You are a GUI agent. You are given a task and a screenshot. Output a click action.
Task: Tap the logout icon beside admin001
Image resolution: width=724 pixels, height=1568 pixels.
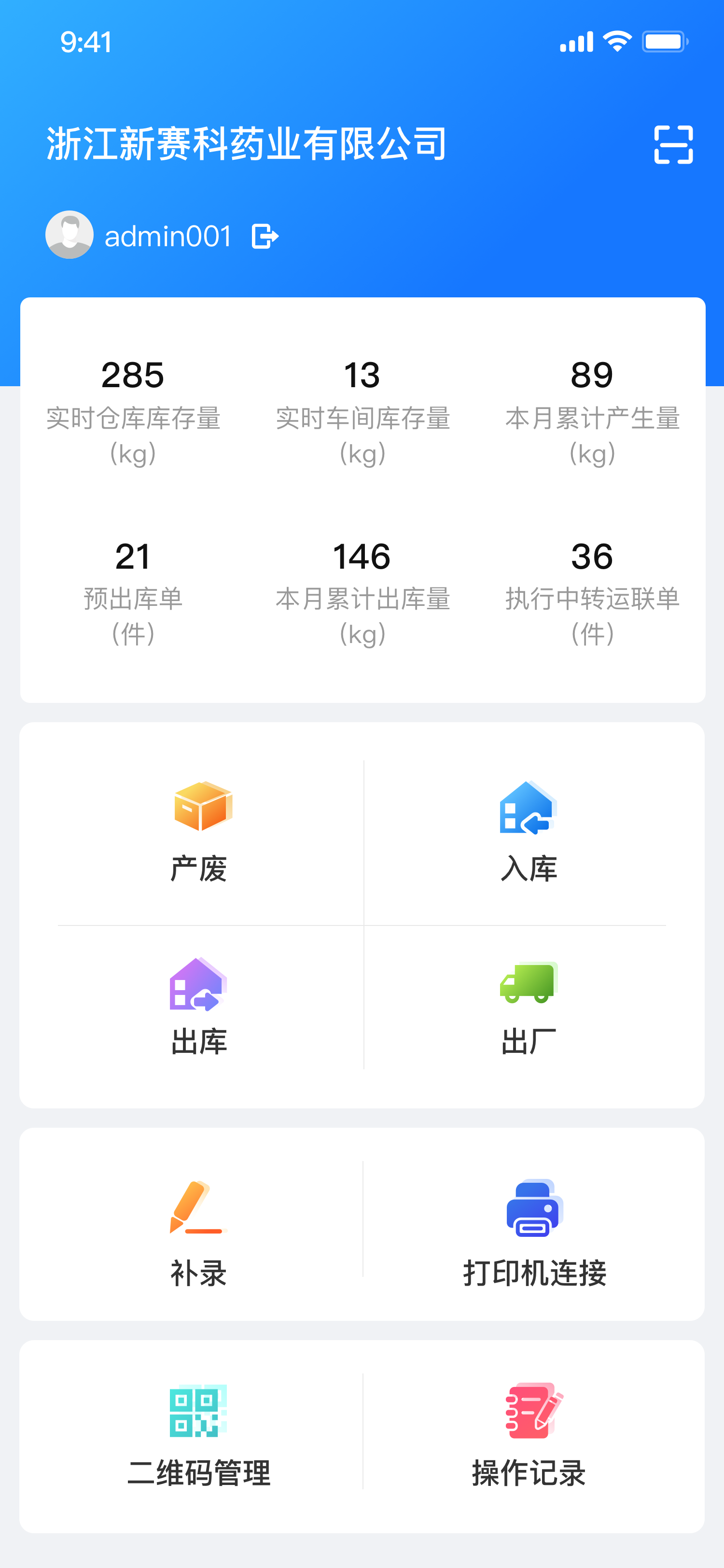[265, 236]
